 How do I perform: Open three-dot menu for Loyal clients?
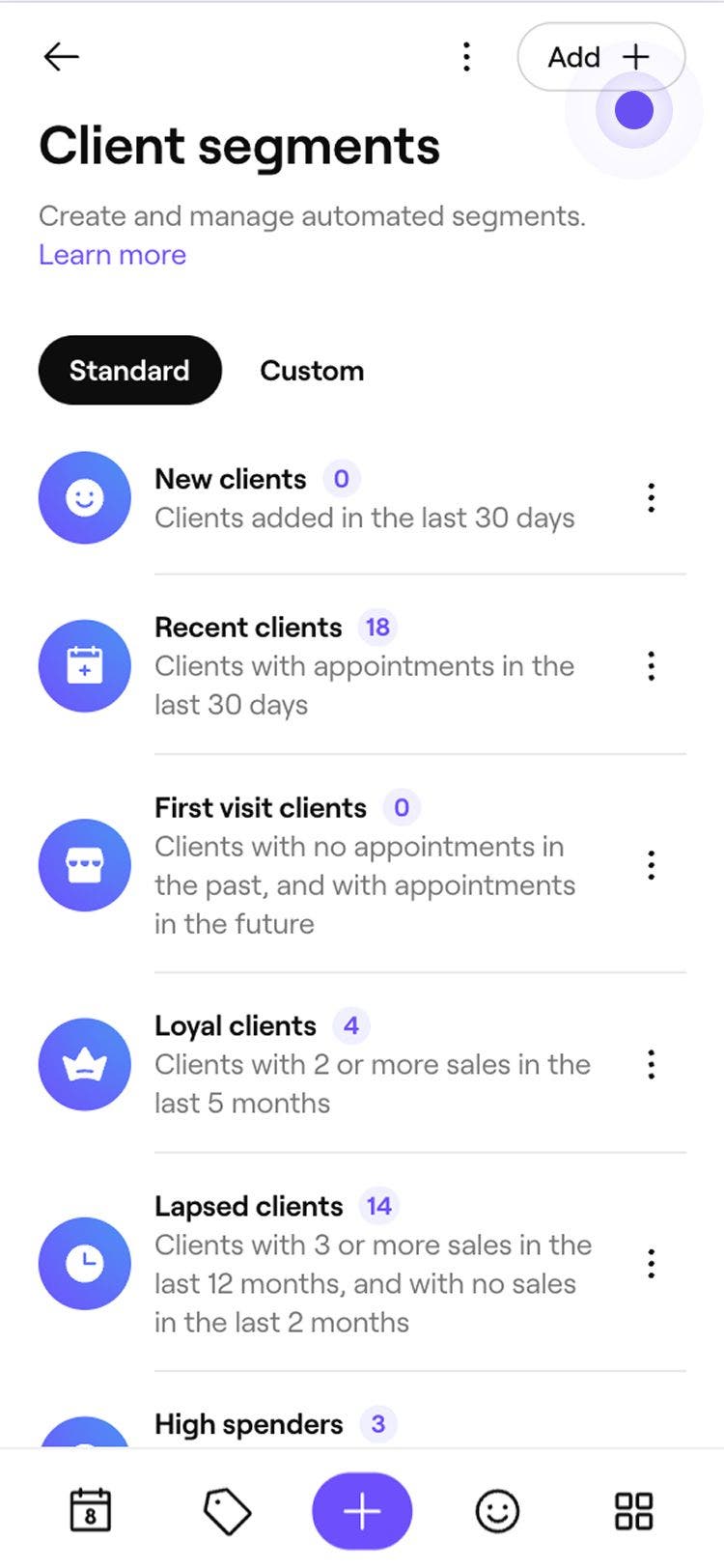(x=652, y=1064)
